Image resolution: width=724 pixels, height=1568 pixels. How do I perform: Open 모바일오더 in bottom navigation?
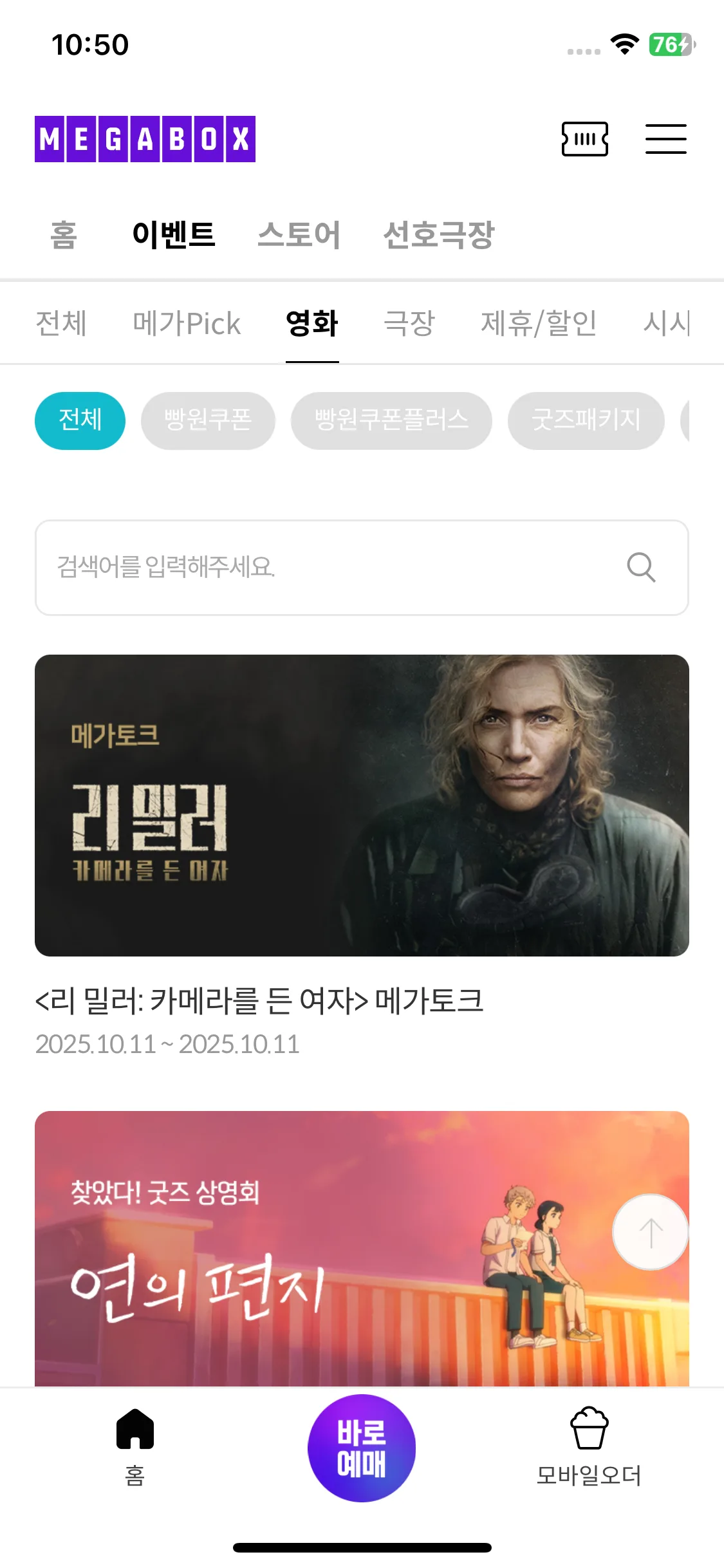589,1445
